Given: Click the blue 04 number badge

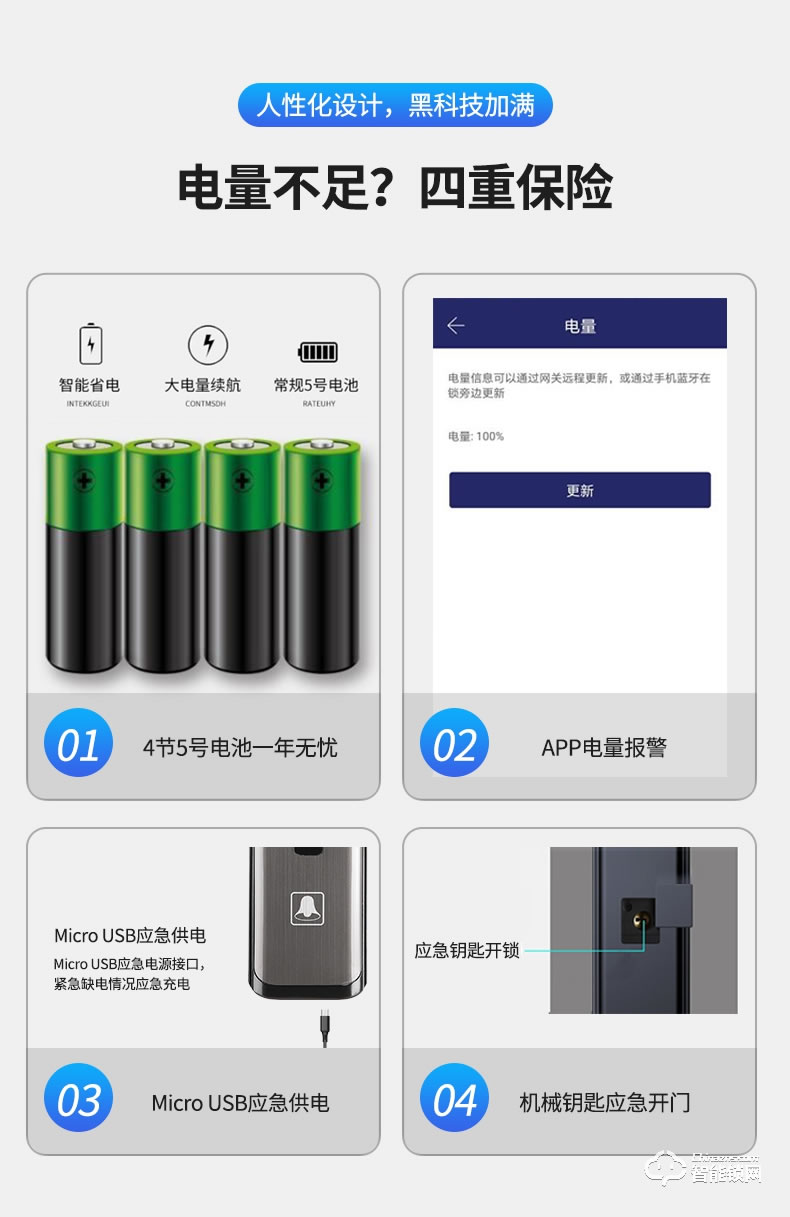Looking at the screenshot, I should (455, 1098).
